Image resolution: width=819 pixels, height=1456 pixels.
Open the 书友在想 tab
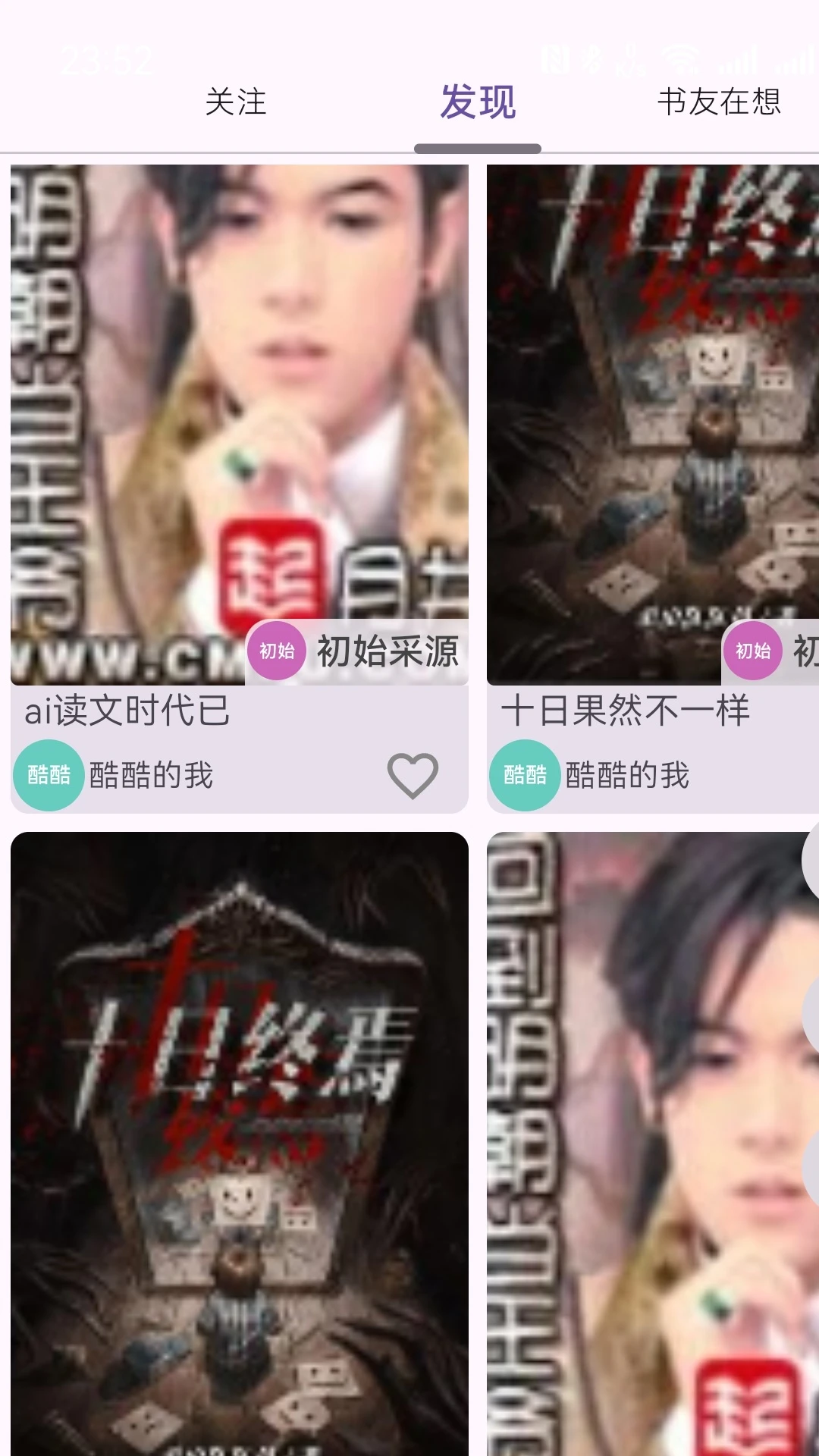pyautogui.click(x=719, y=102)
